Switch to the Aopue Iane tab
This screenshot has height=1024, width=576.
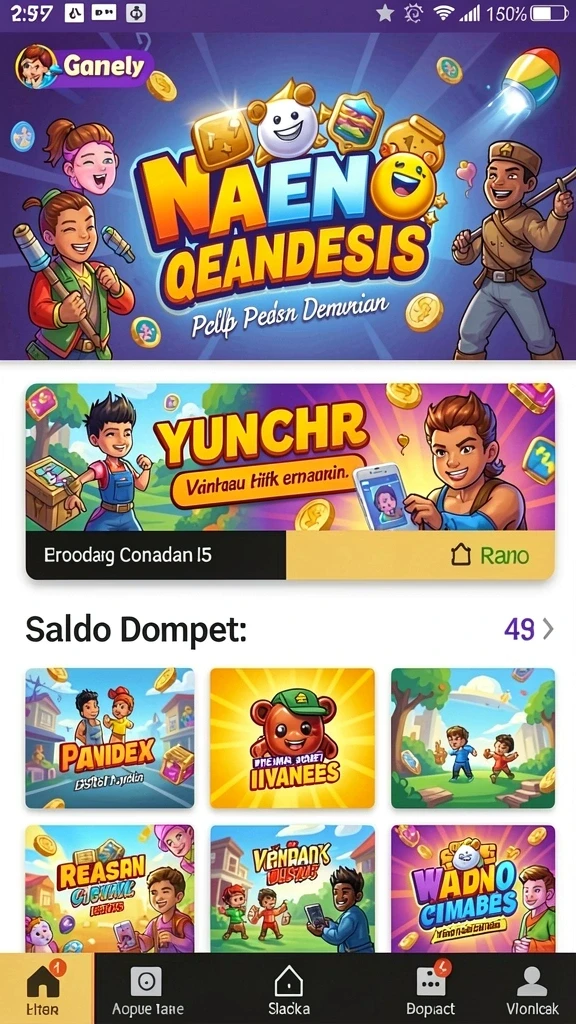(148, 989)
